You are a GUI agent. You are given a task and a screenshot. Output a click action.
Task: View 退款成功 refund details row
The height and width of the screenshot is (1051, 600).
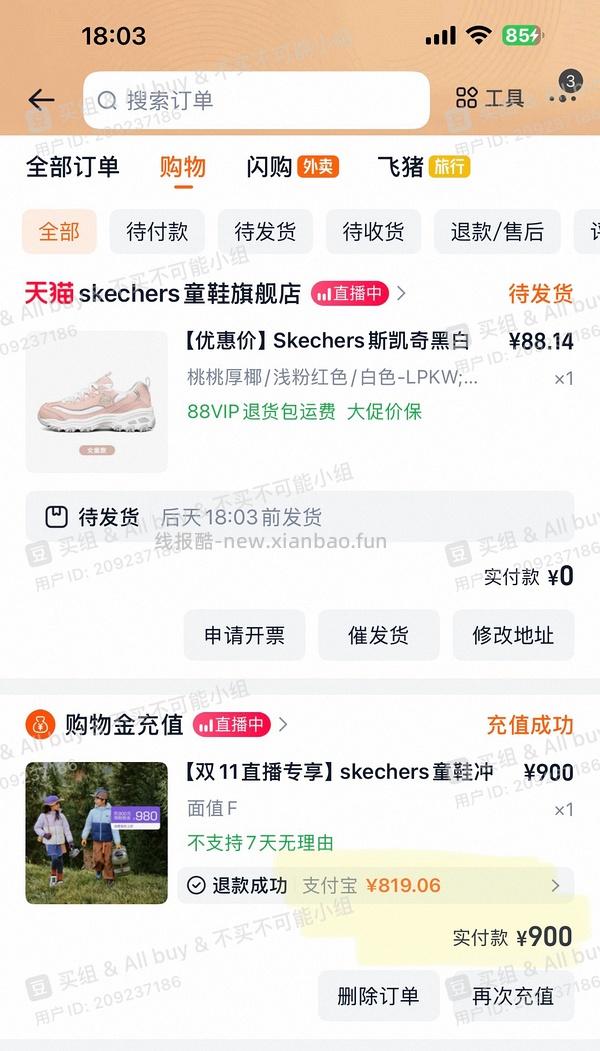[x=375, y=885]
